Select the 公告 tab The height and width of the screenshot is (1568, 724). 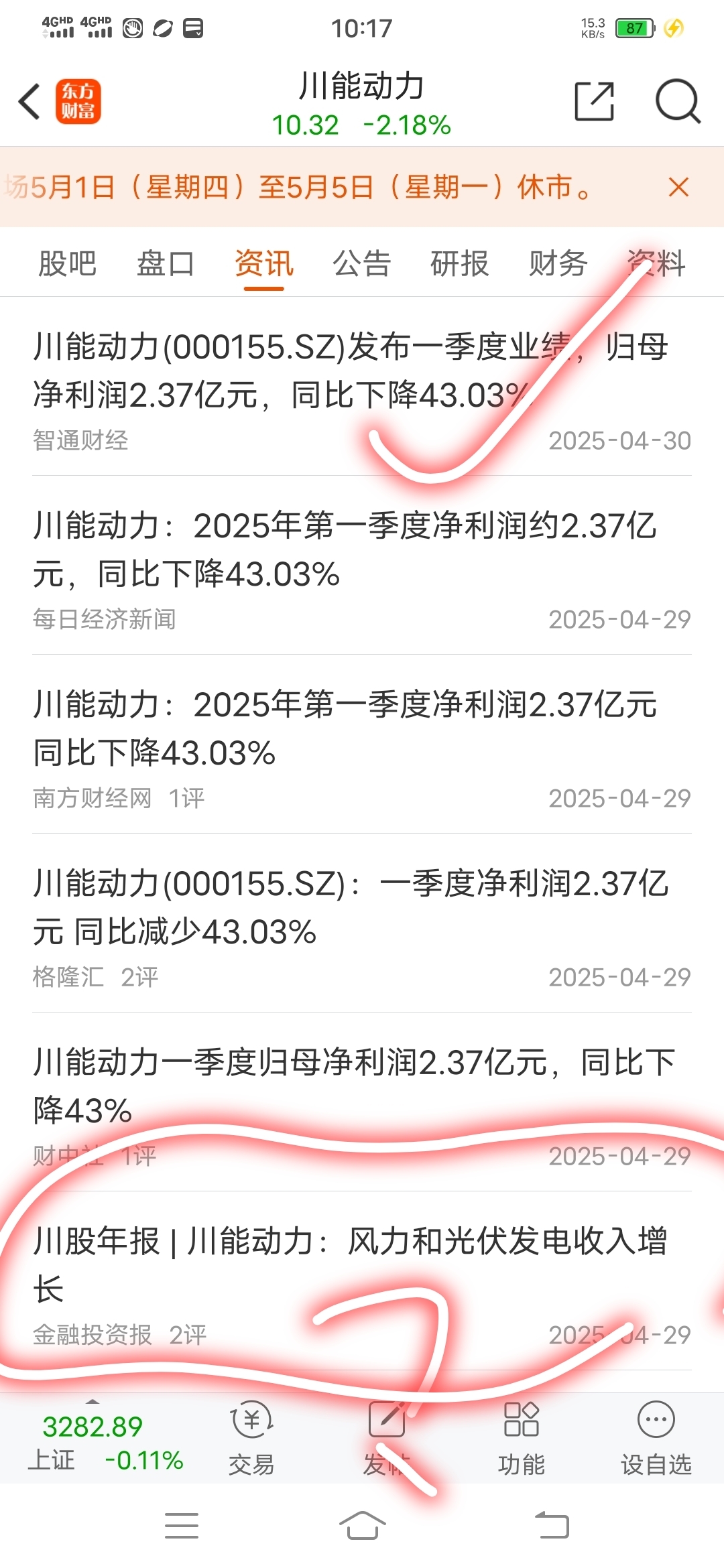(362, 263)
